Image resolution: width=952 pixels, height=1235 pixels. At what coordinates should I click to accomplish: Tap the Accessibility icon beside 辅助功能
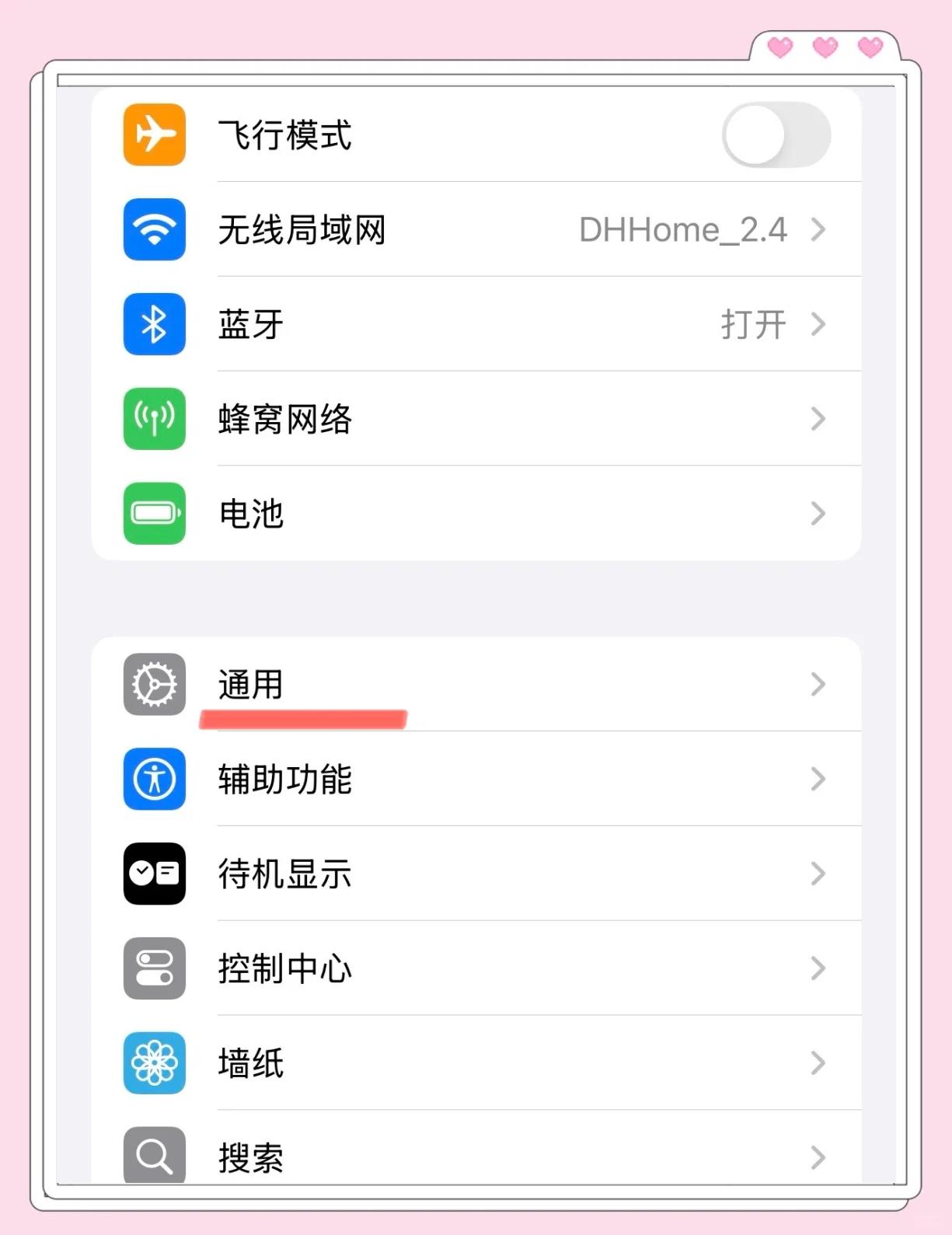154,780
